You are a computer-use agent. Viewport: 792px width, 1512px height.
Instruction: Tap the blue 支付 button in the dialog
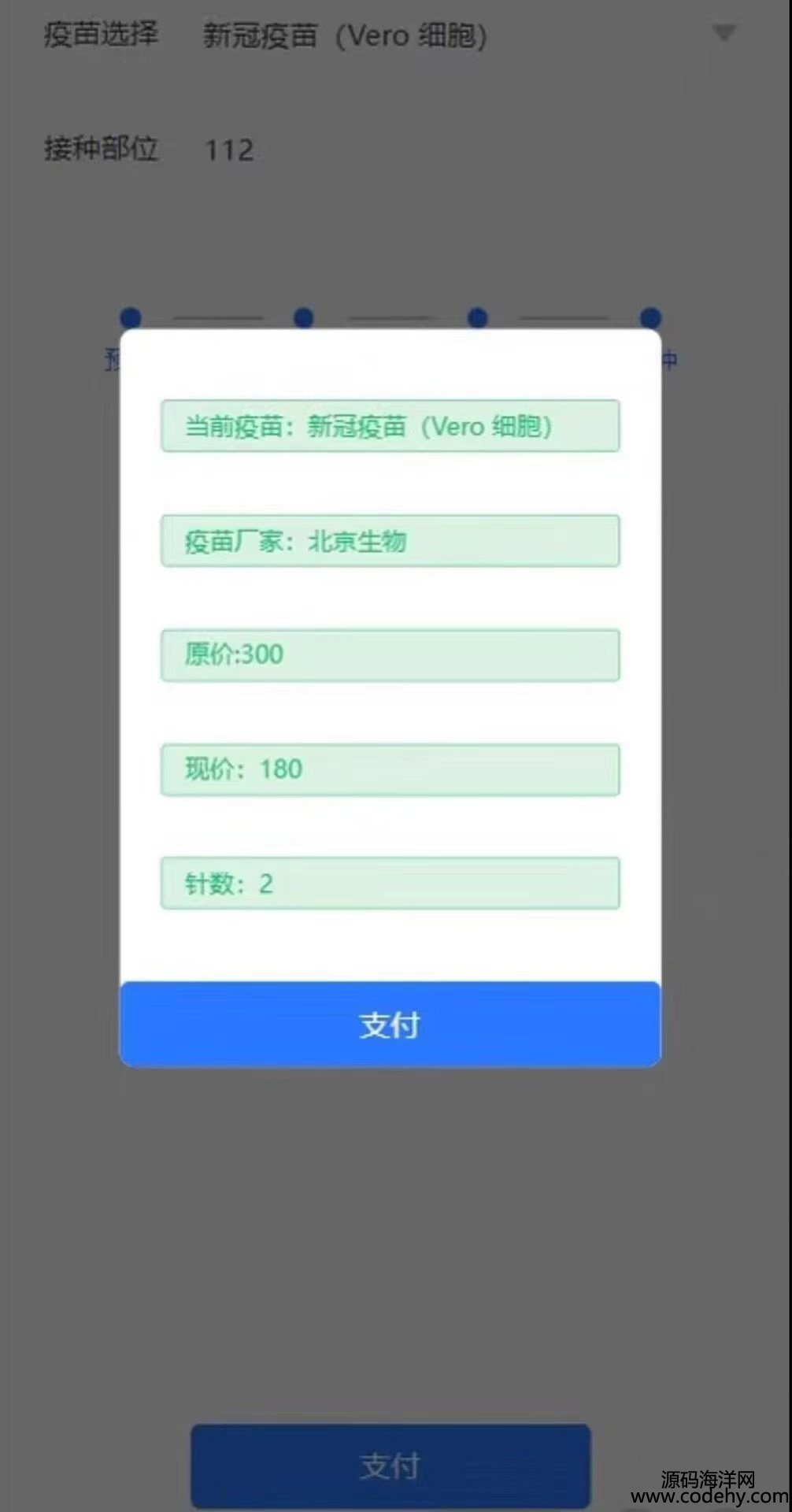tap(390, 1024)
